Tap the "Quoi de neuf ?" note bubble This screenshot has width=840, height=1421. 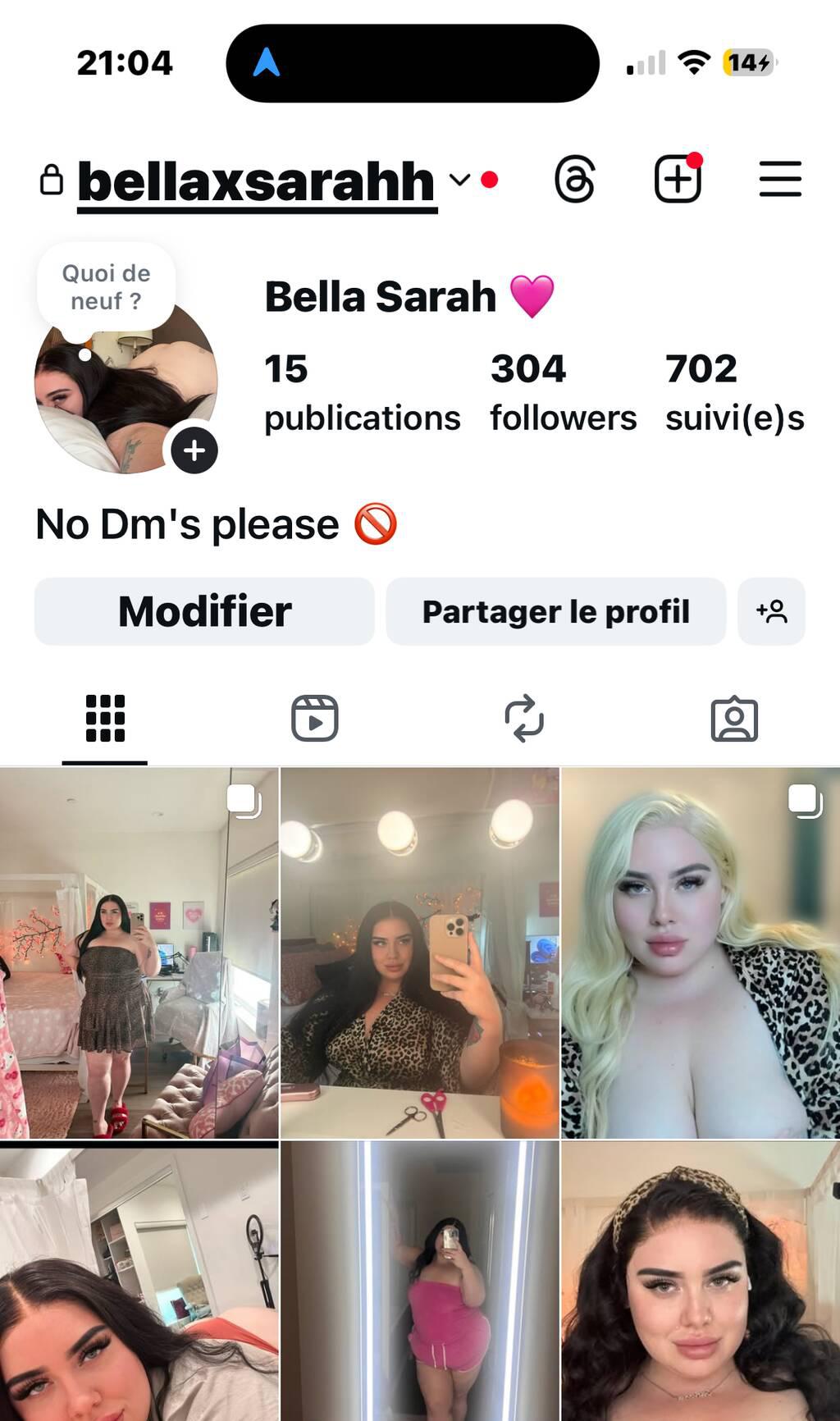(106, 288)
